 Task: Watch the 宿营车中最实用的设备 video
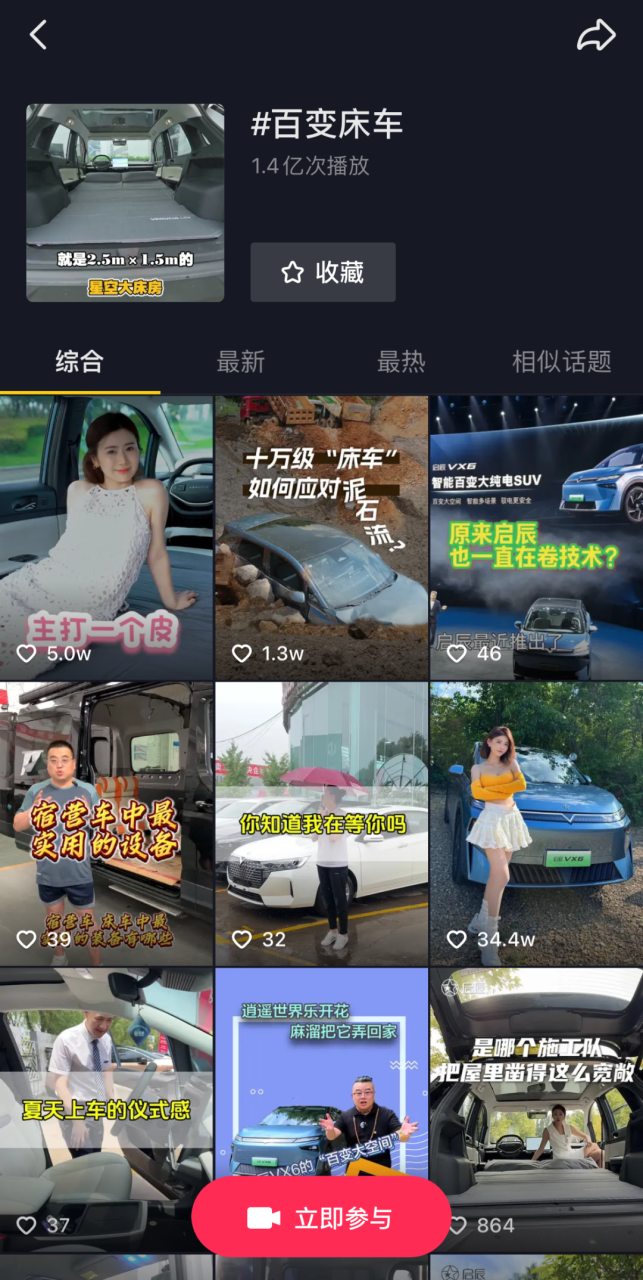coord(106,823)
